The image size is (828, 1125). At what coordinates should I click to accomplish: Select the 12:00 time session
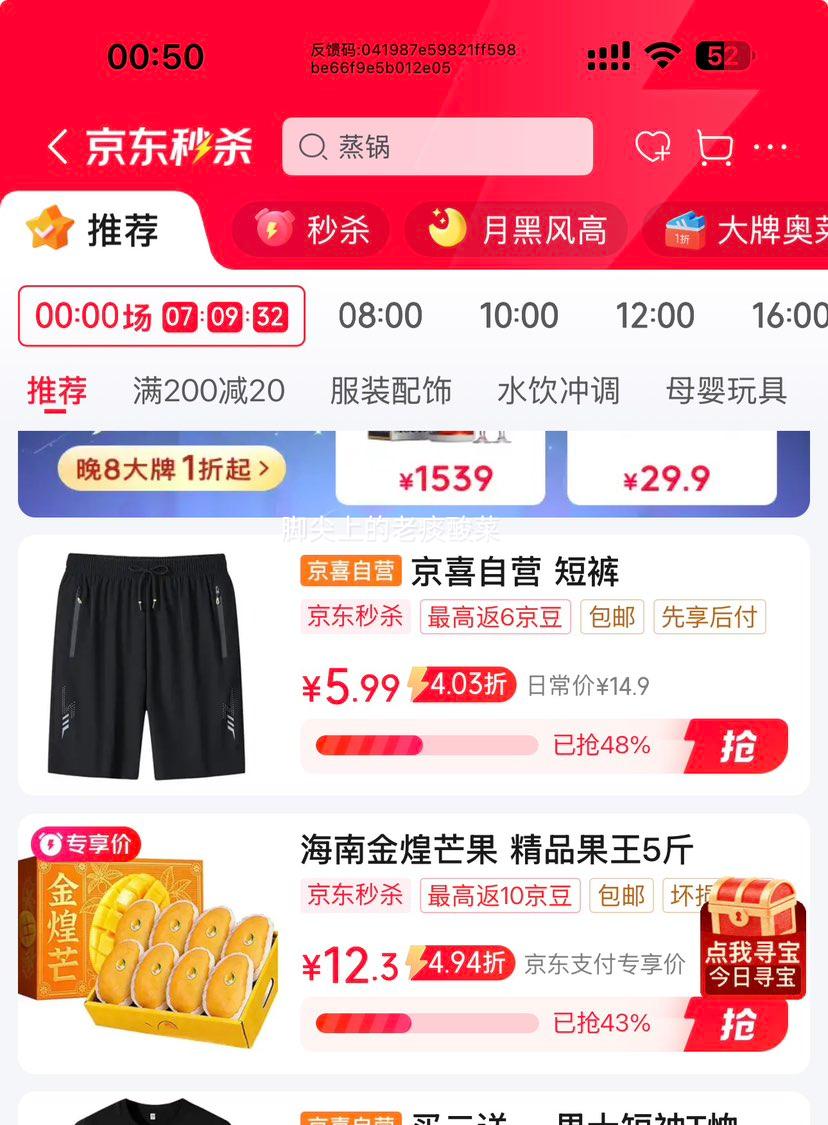(656, 313)
